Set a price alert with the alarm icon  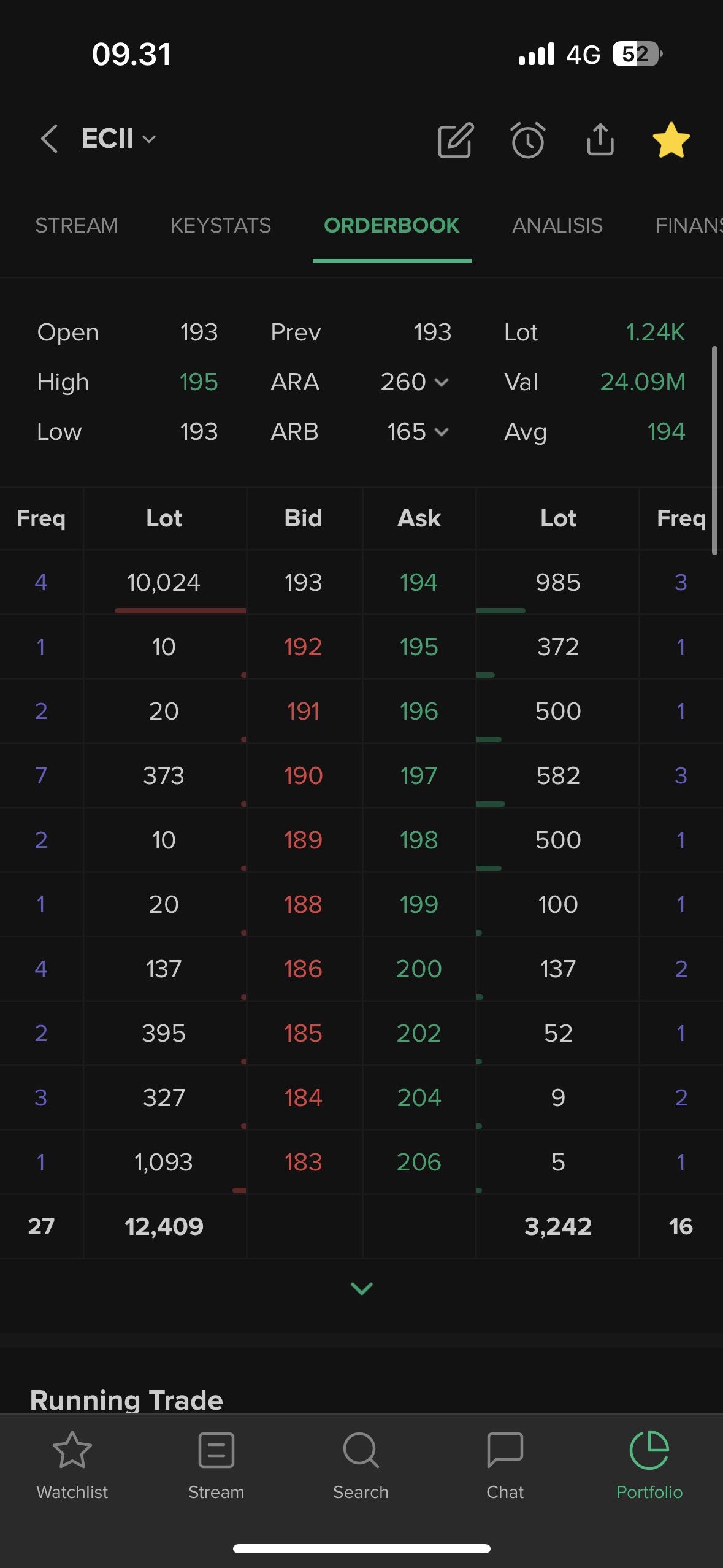pos(527,140)
